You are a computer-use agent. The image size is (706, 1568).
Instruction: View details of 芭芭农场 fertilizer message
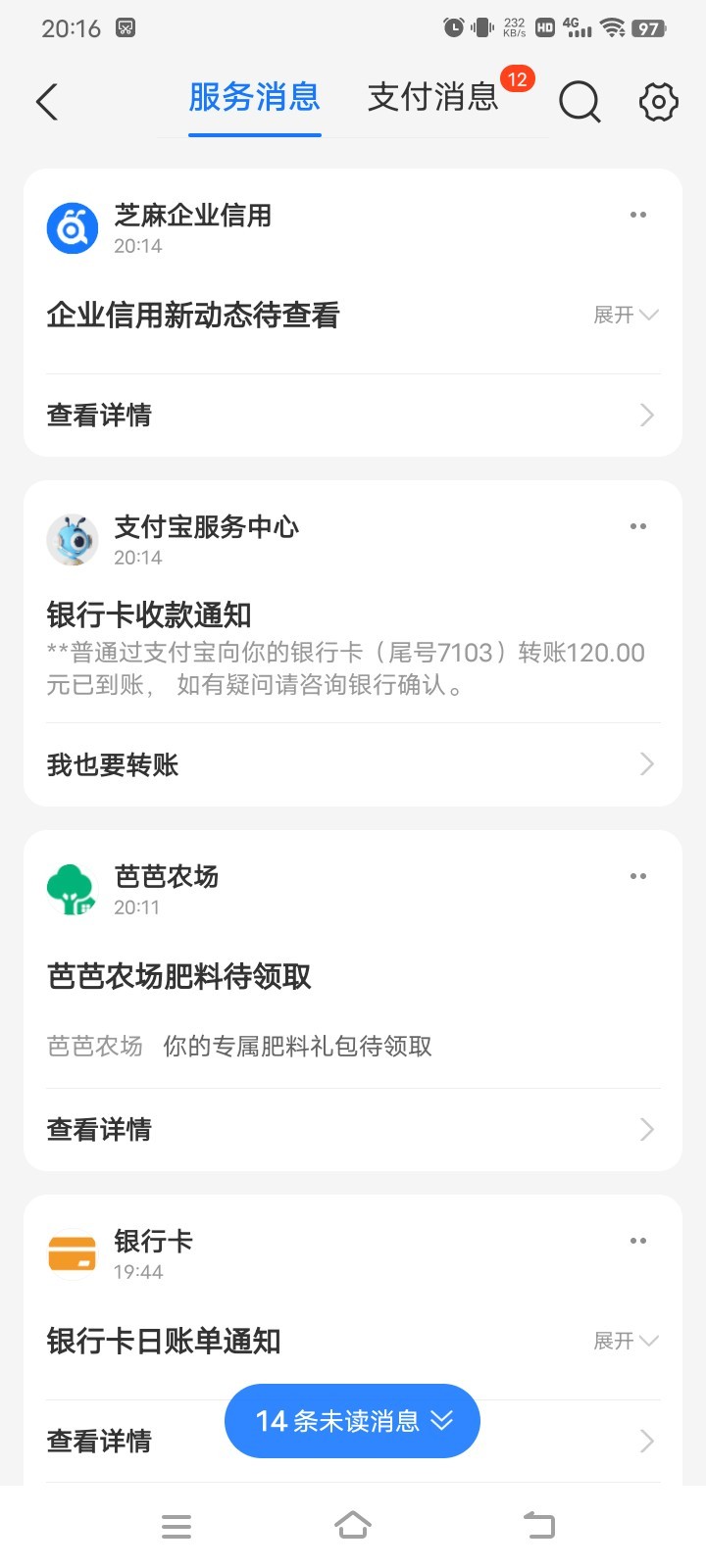coord(353,1129)
